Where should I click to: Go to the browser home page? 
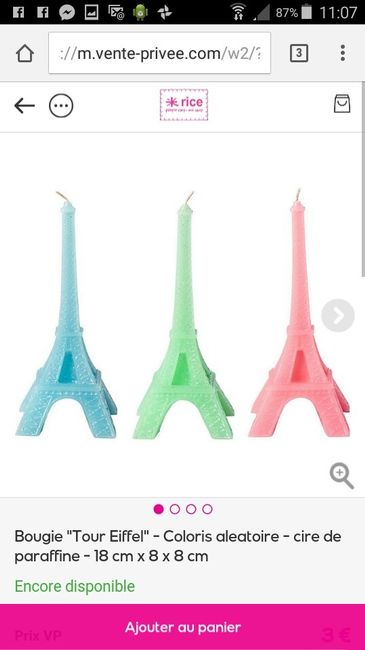[25, 53]
